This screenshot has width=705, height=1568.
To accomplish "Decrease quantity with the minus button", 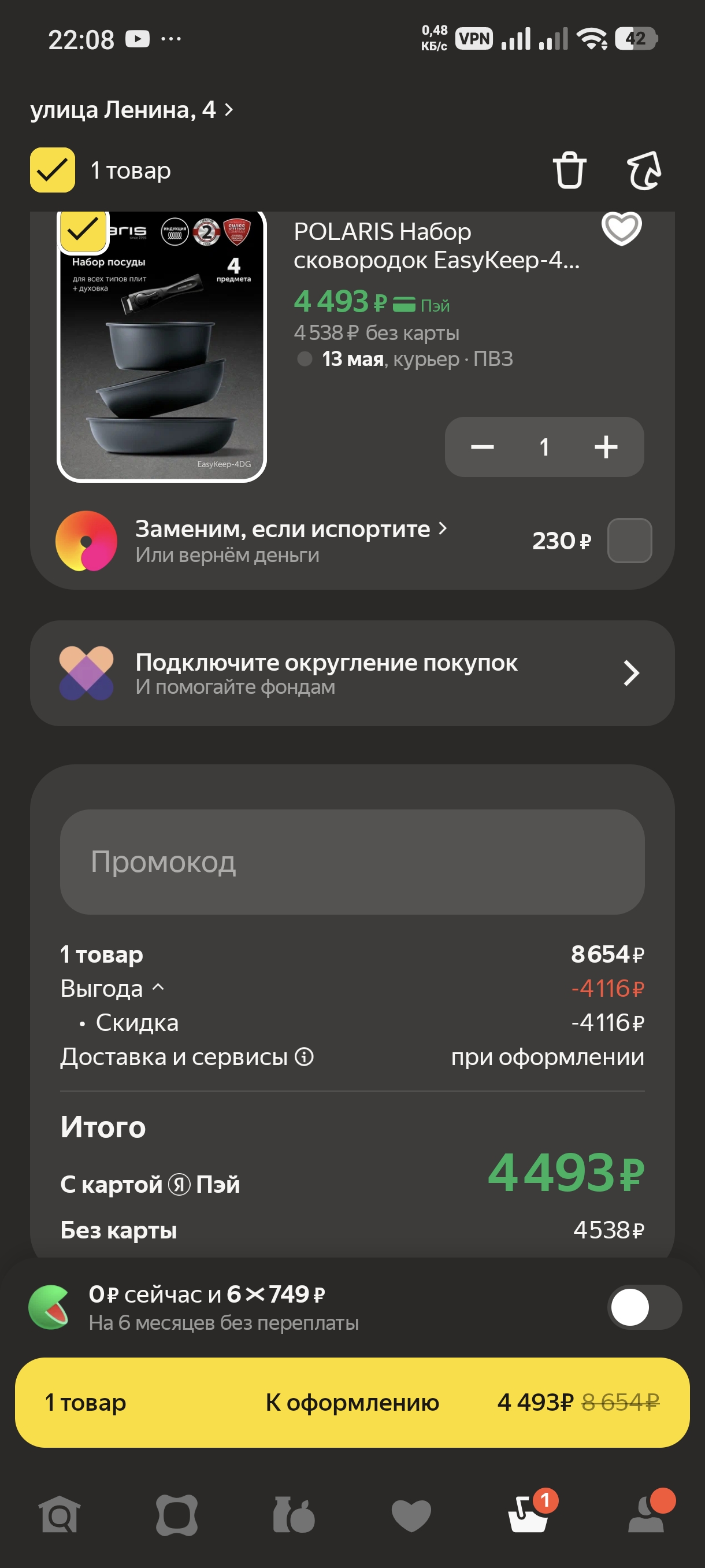I will coord(483,447).
